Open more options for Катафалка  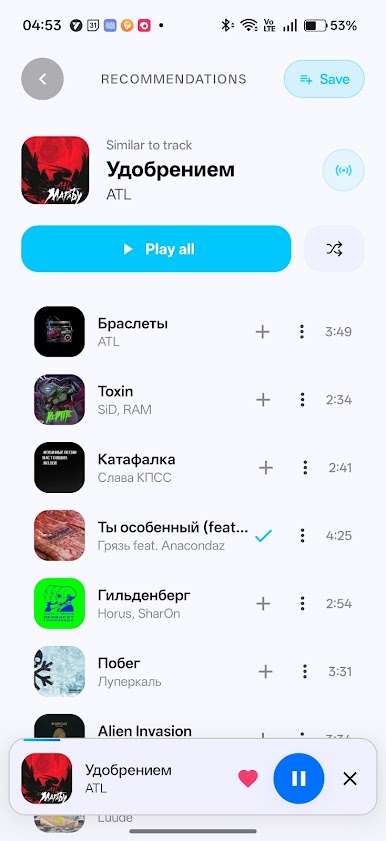coord(305,468)
